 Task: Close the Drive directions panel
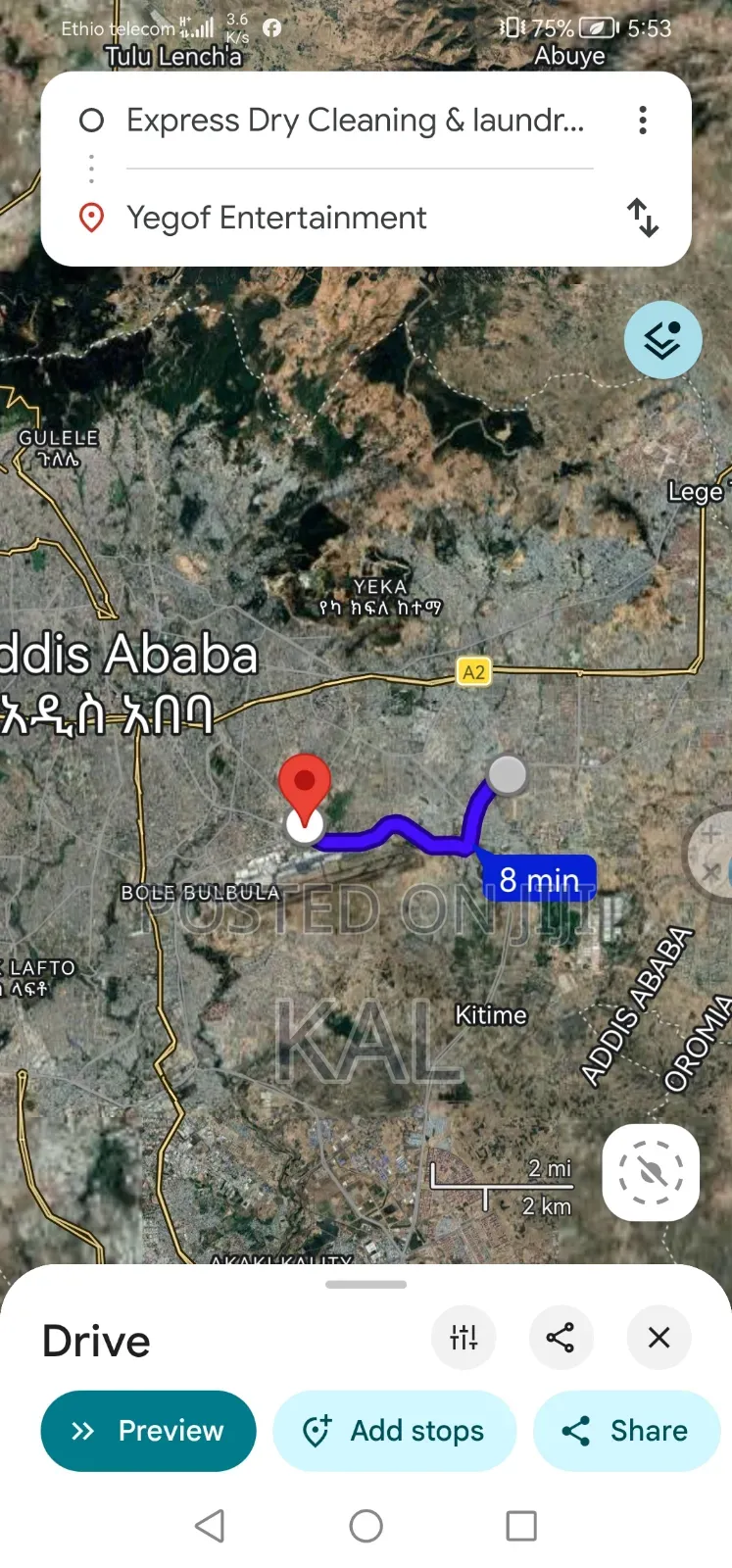(x=659, y=1338)
